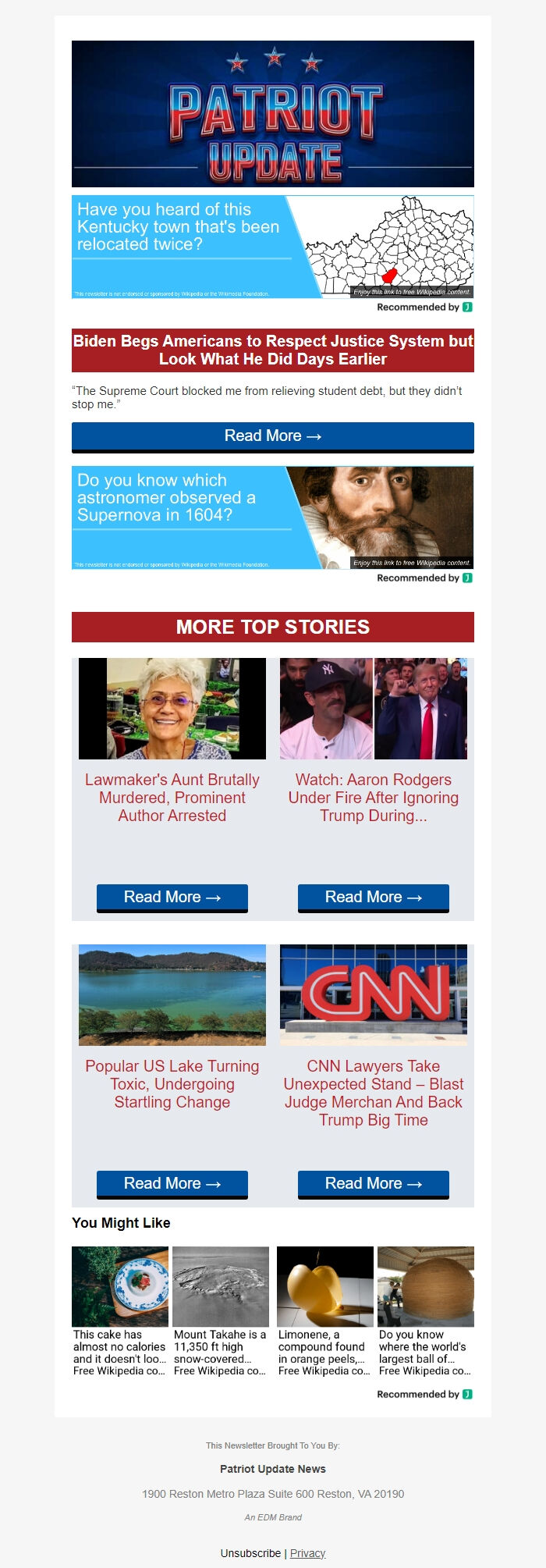Open the Privacy link
This screenshot has height=1568, width=546.
click(x=307, y=1553)
